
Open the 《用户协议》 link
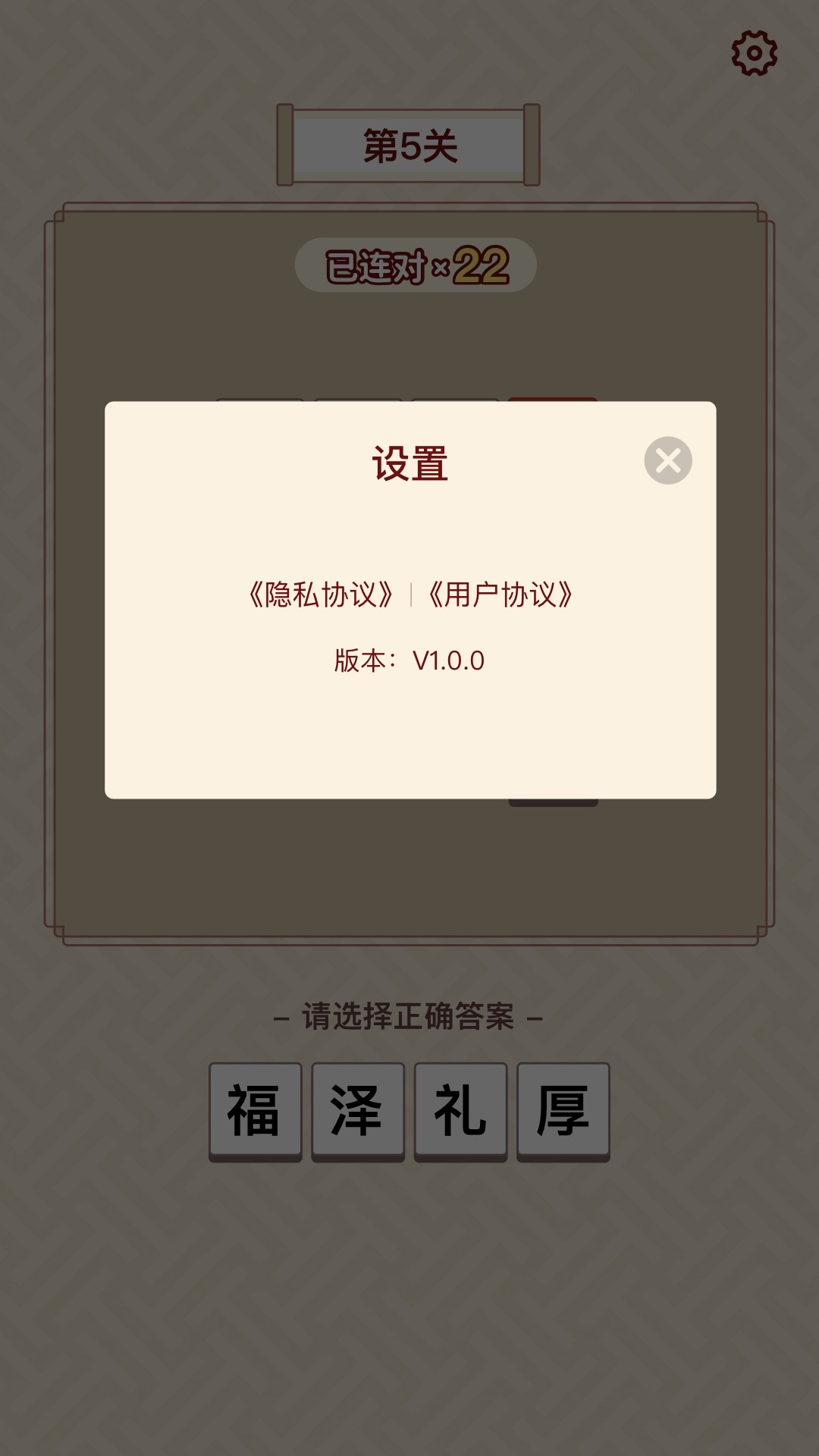tap(500, 595)
